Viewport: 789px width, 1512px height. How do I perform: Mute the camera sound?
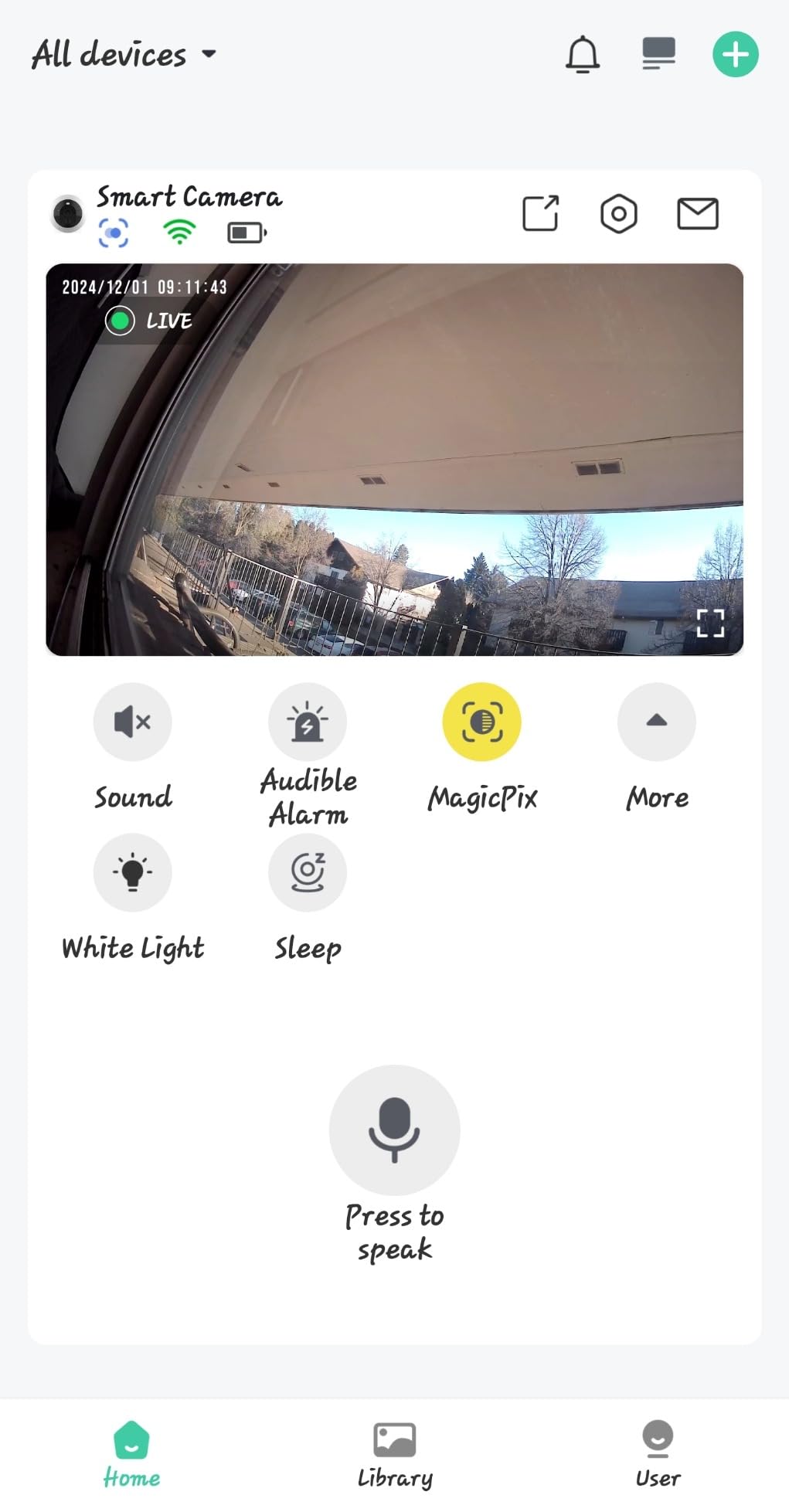(x=132, y=722)
